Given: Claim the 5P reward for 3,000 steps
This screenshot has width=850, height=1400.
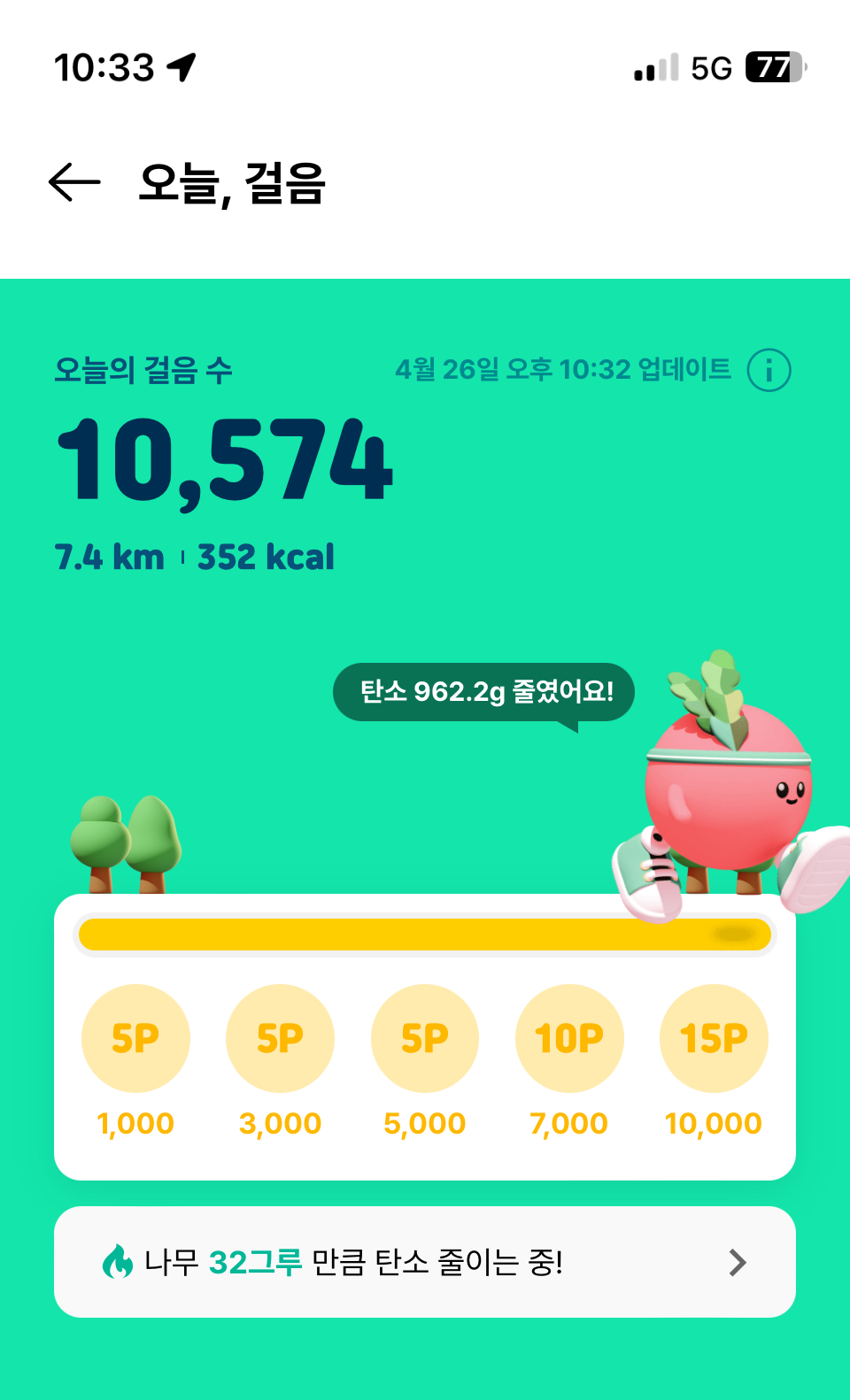Looking at the screenshot, I should [x=280, y=1038].
